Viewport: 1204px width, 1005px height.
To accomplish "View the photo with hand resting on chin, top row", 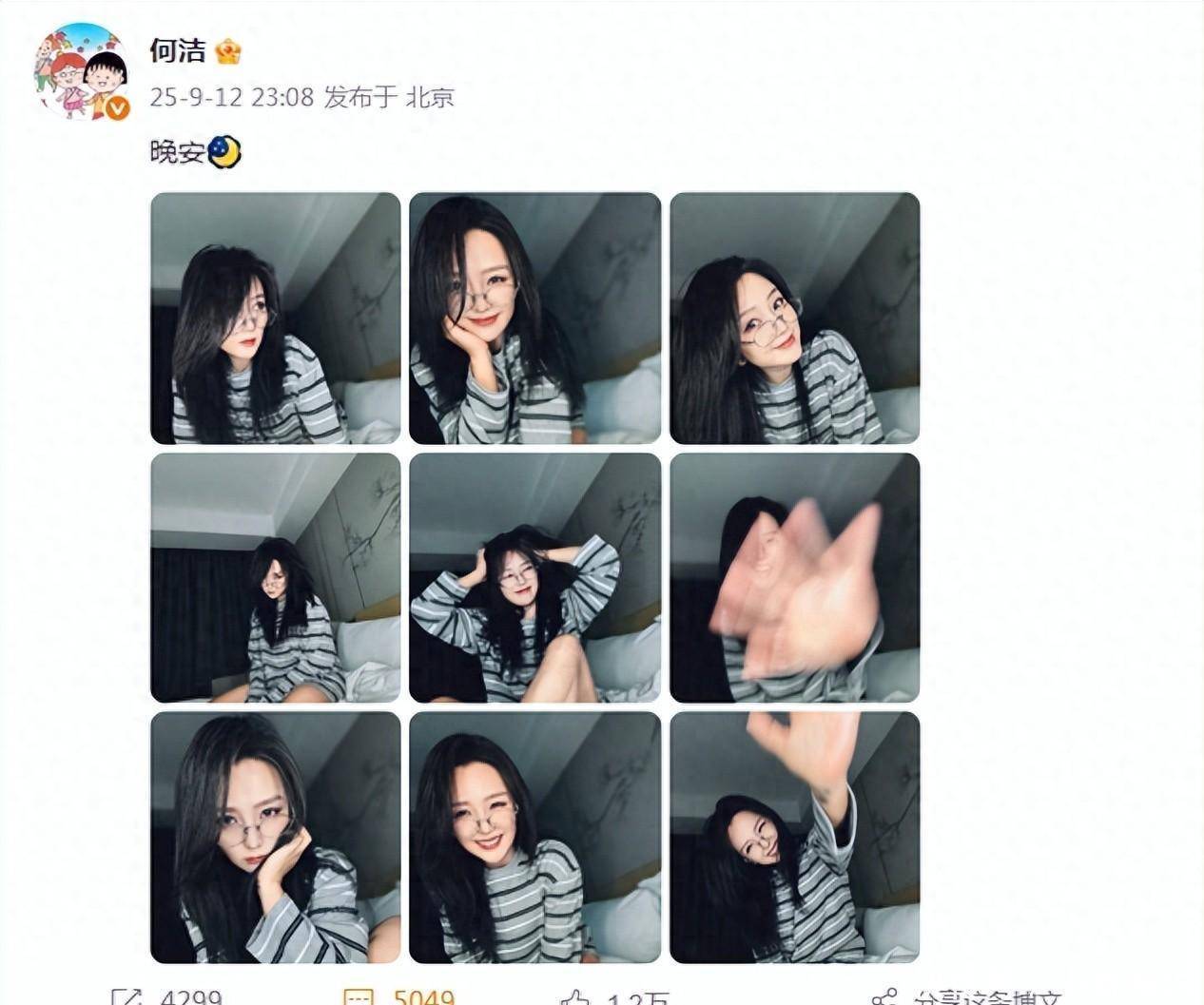I will (534, 318).
